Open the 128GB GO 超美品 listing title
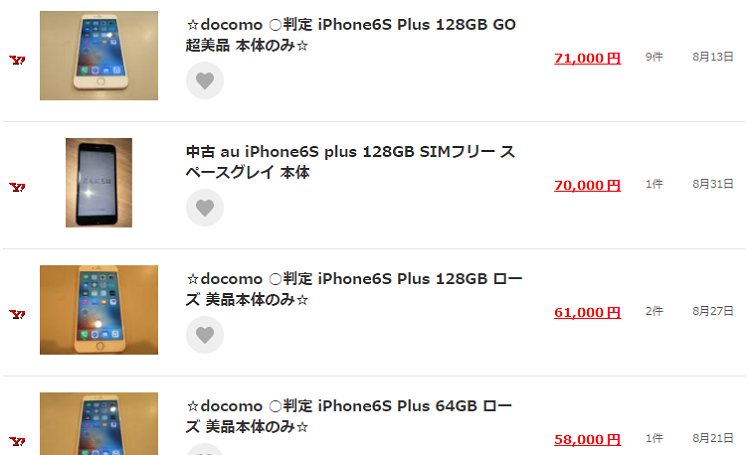Screen dimensions: 750x455 [x=350, y=35]
